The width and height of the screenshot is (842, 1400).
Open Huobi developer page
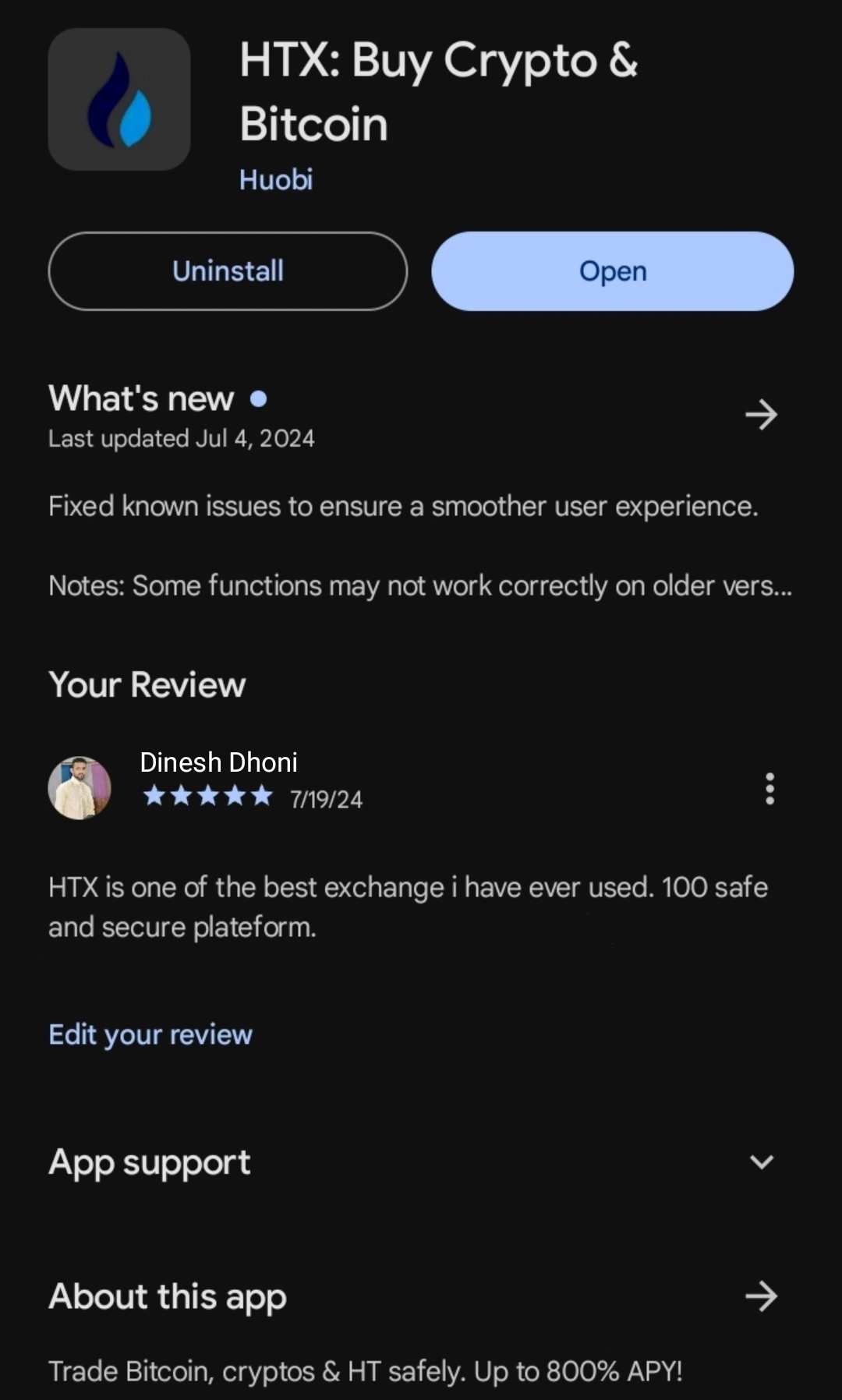point(276,180)
